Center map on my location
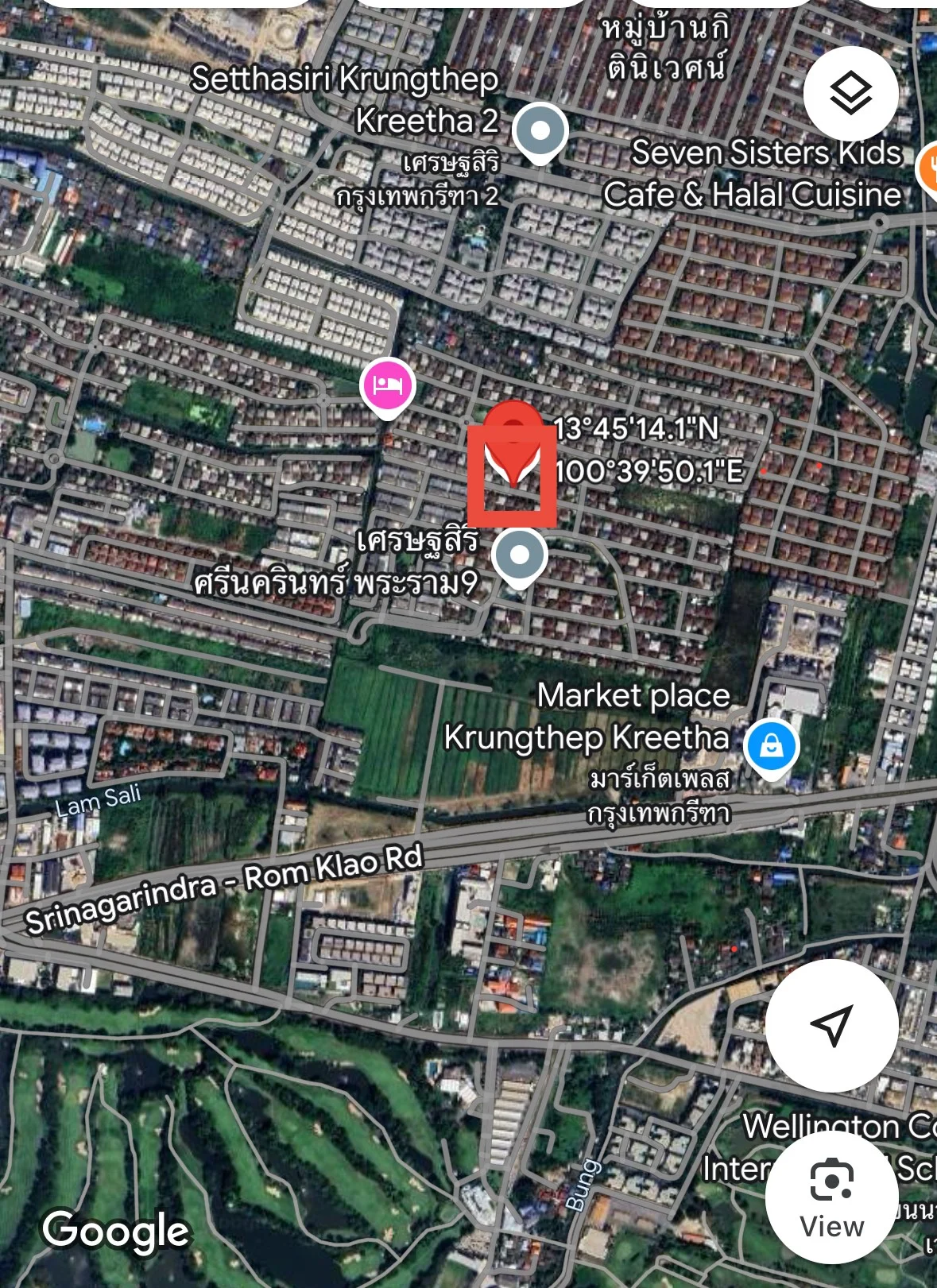Screen dimensions: 937x1288 831,1024
